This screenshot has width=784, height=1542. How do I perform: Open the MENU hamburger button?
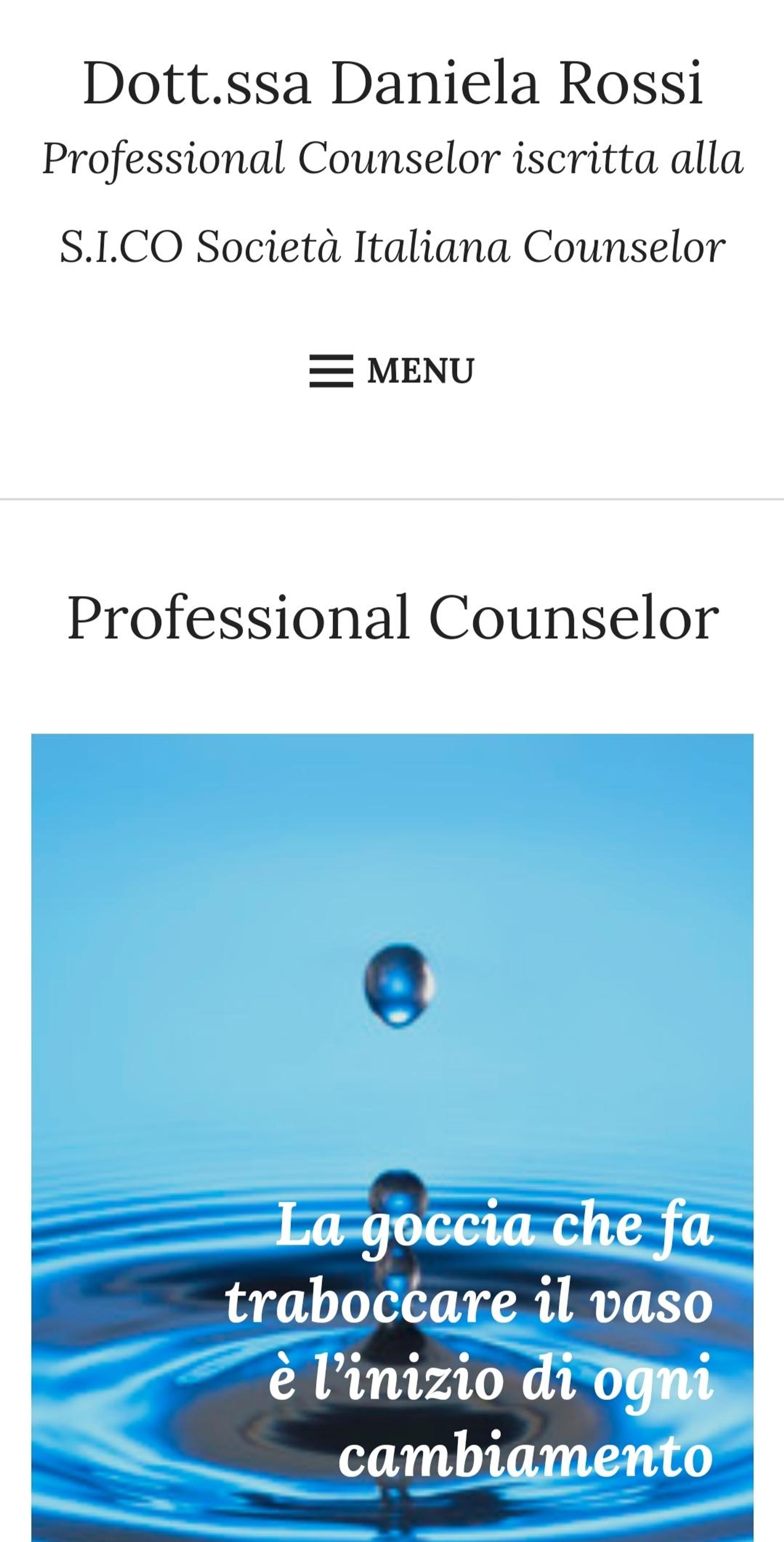(x=392, y=371)
